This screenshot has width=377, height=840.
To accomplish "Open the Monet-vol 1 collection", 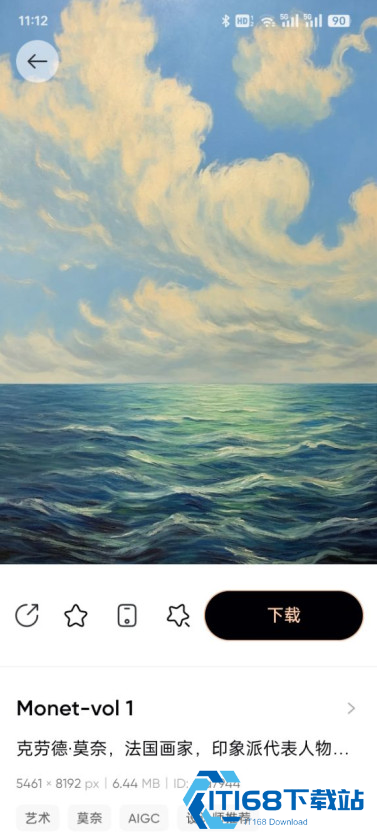I will click(186, 708).
